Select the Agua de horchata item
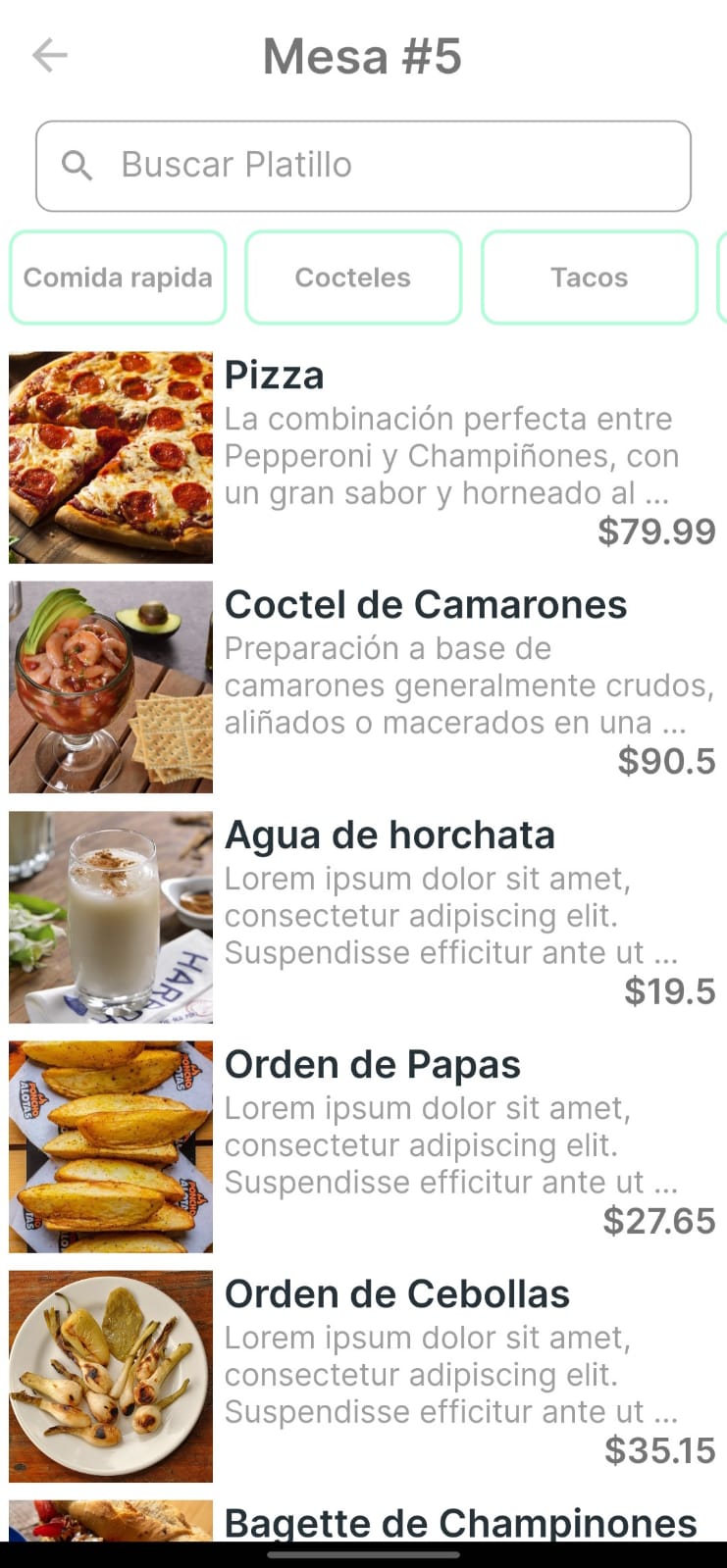 pyautogui.click(x=363, y=917)
